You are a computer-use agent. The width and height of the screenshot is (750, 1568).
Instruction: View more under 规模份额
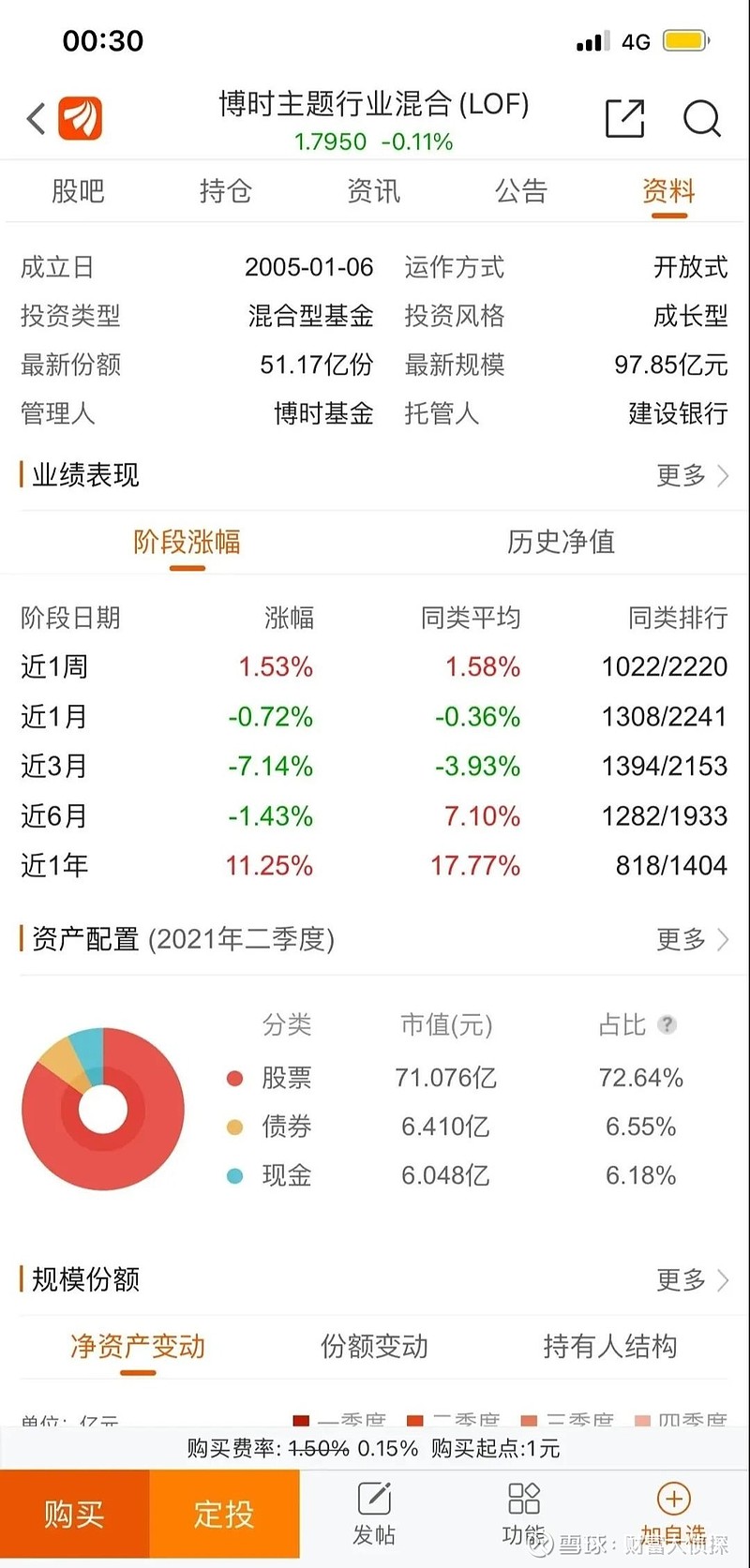pos(692,1279)
